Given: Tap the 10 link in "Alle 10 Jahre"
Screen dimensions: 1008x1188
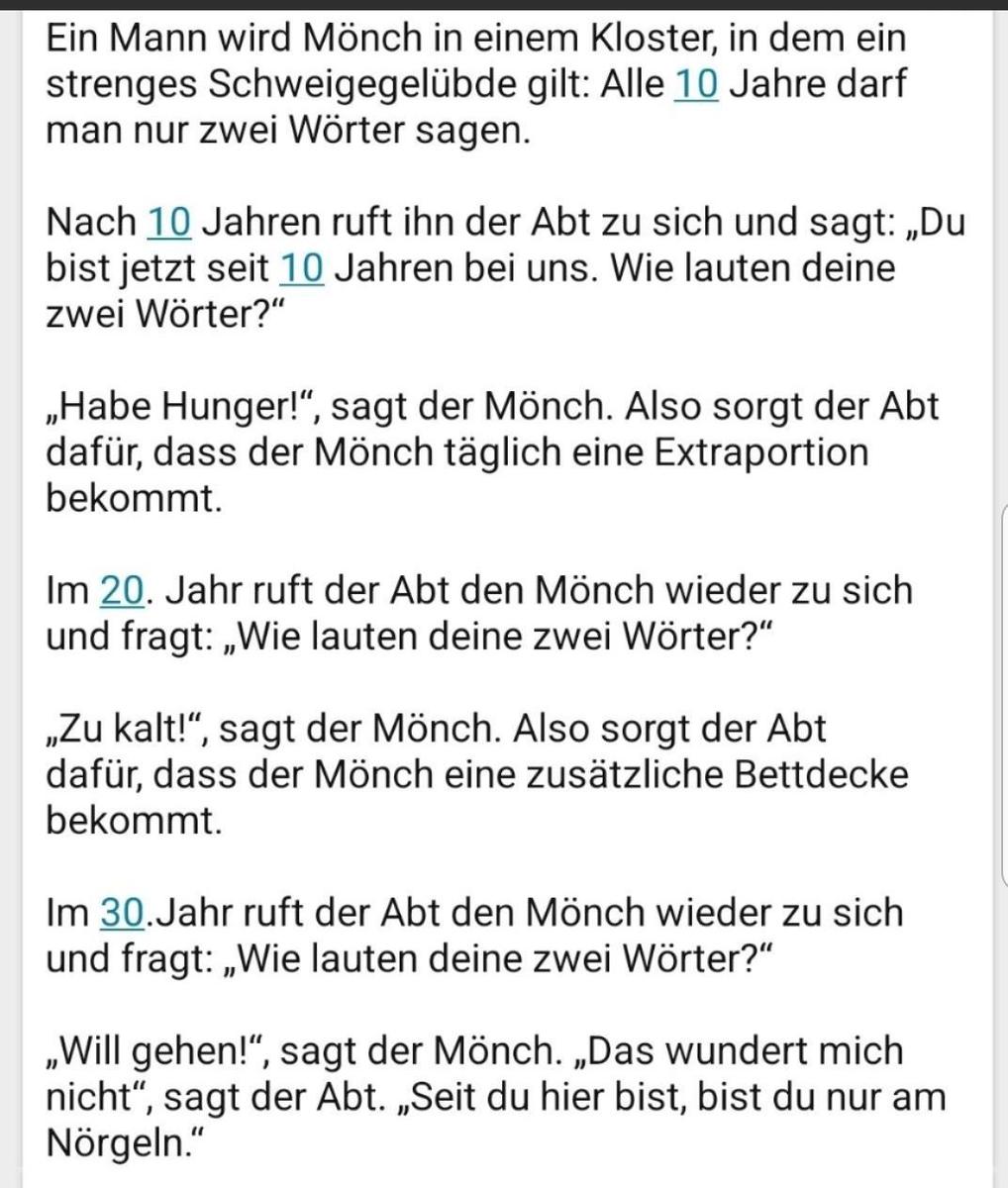Looking at the screenshot, I should (x=695, y=86).
